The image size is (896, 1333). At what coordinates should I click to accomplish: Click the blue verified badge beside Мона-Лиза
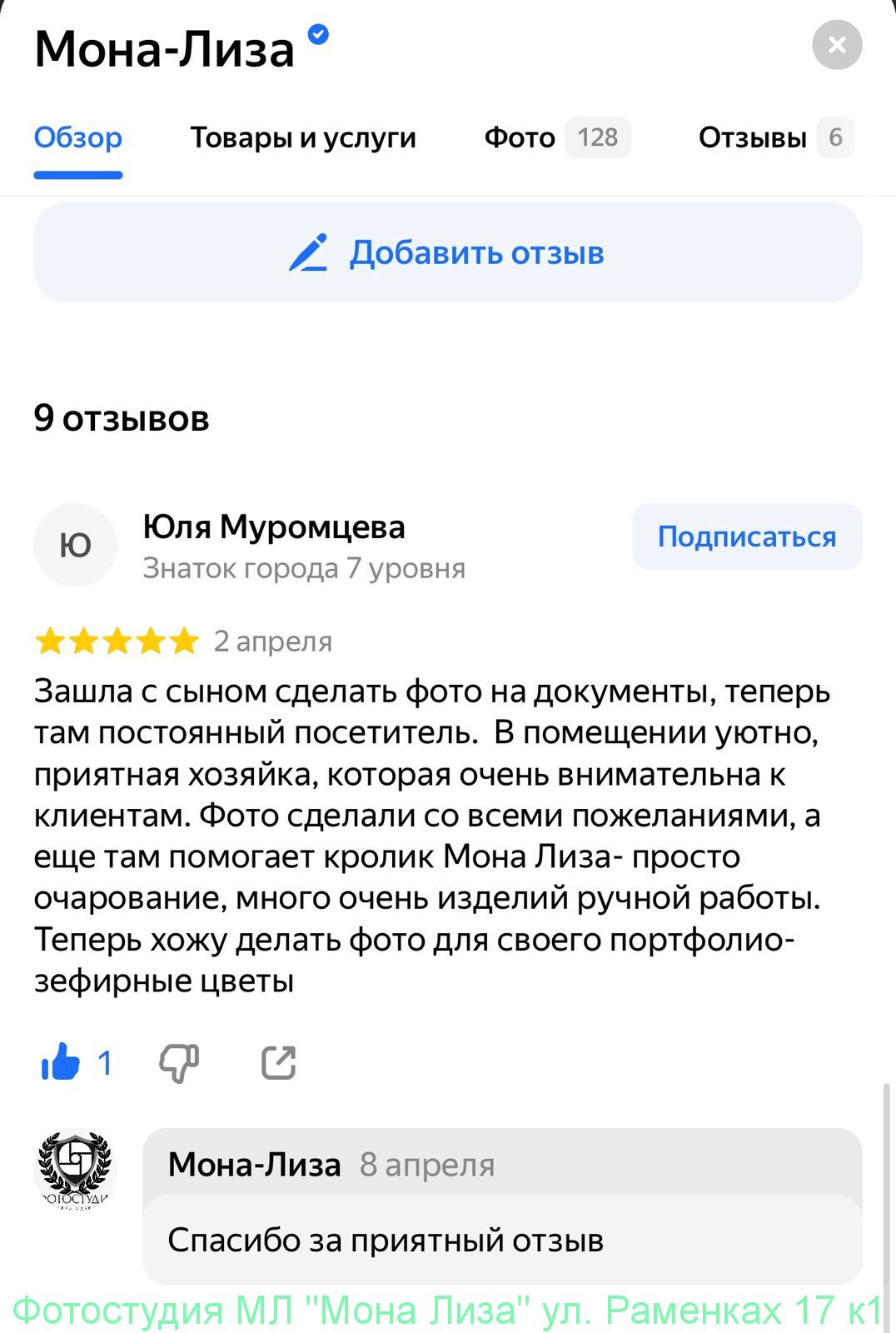pos(319,34)
